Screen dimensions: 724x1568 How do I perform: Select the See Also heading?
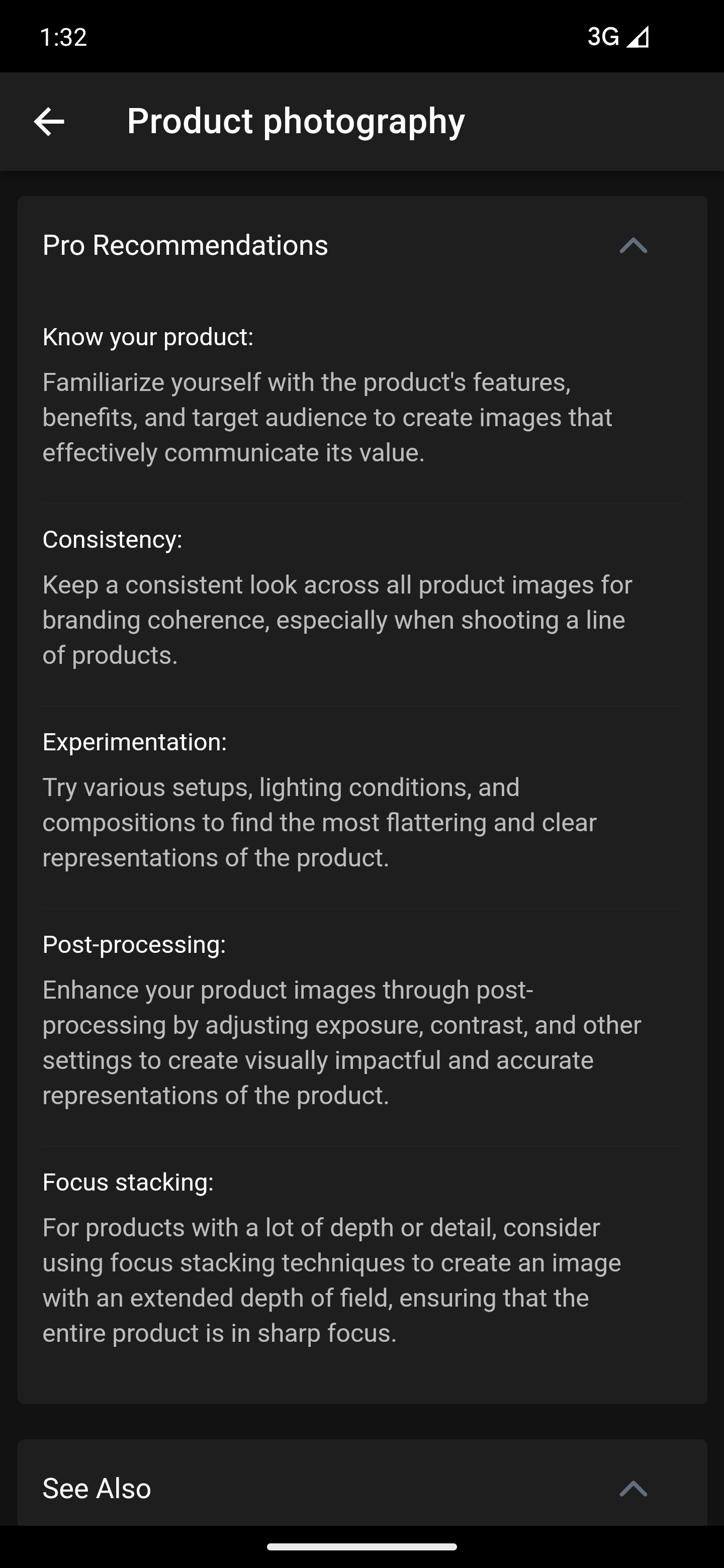tap(96, 1488)
